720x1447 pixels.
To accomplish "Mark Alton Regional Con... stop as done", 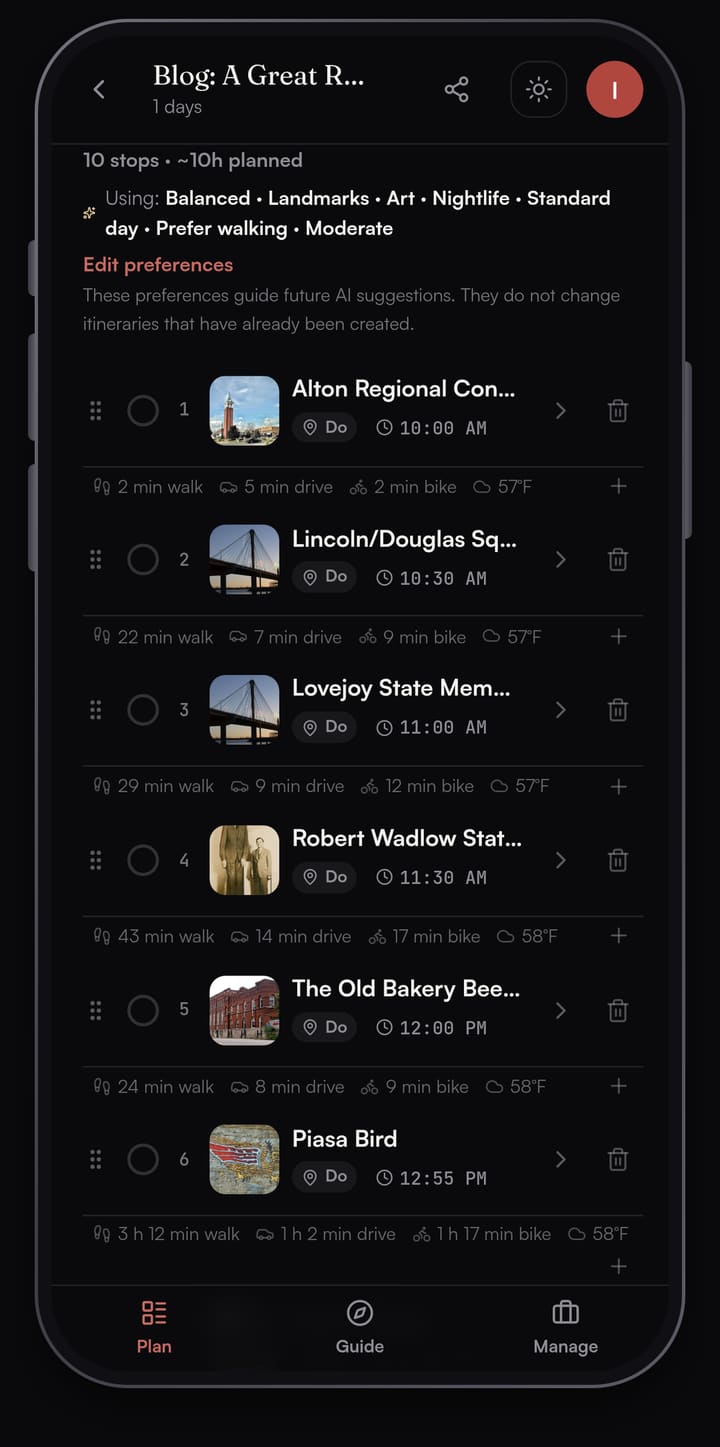I will [x=143, y=410].
